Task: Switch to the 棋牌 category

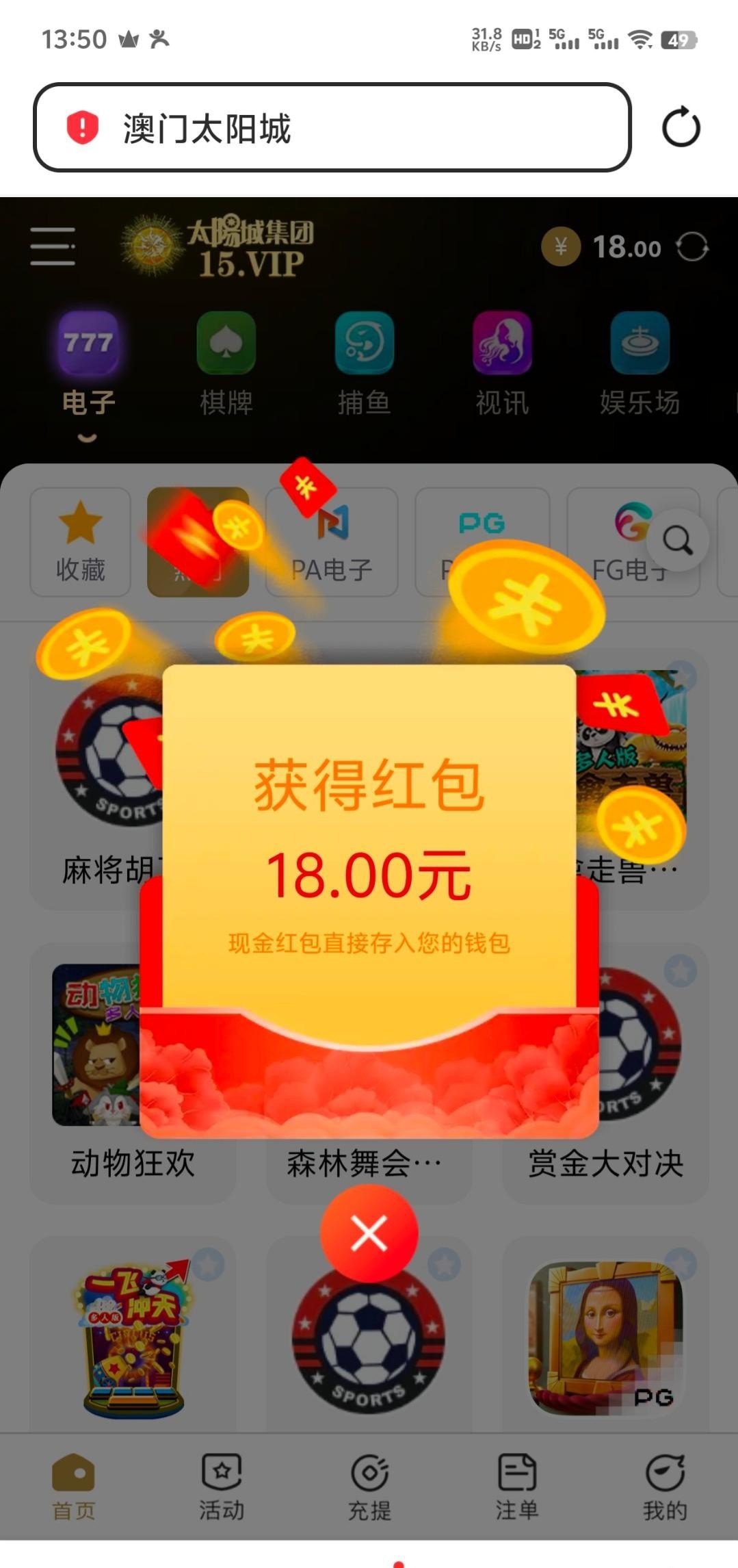Action: click(x=226, y=363)
